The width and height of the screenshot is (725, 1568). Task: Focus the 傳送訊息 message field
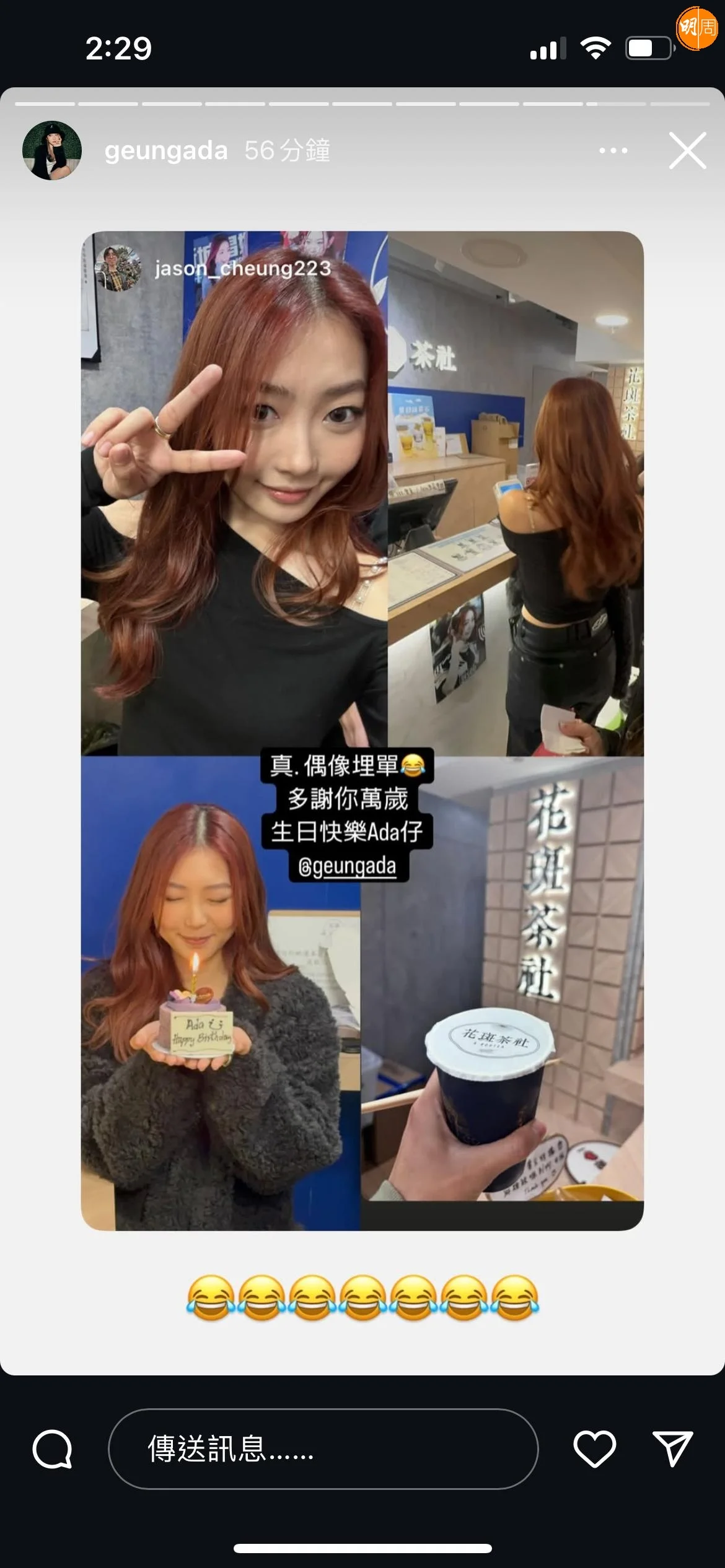pyautogui.click(x=322, y=1449)
